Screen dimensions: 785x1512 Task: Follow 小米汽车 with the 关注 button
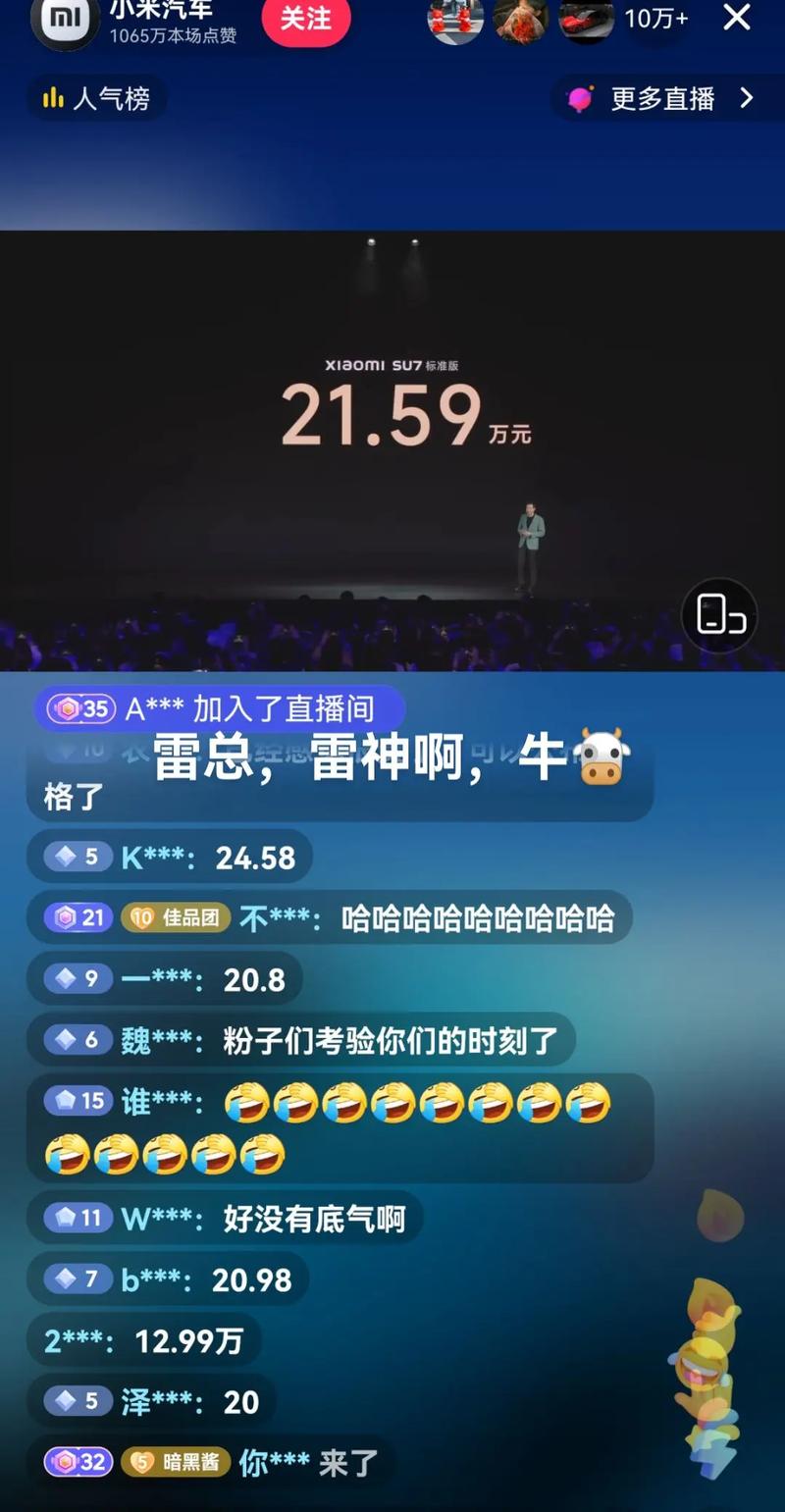(x=306, y=20)
